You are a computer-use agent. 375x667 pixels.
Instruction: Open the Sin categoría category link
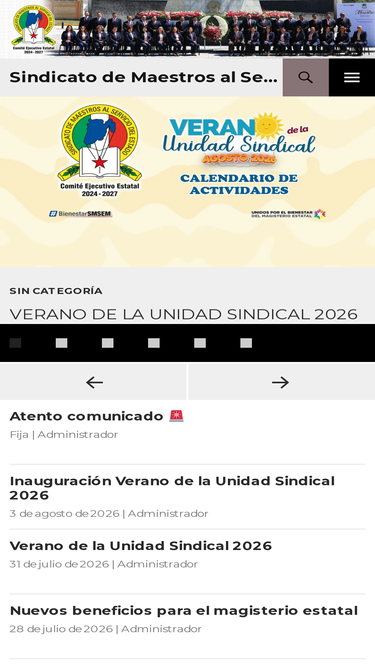[x=56, y=291]
